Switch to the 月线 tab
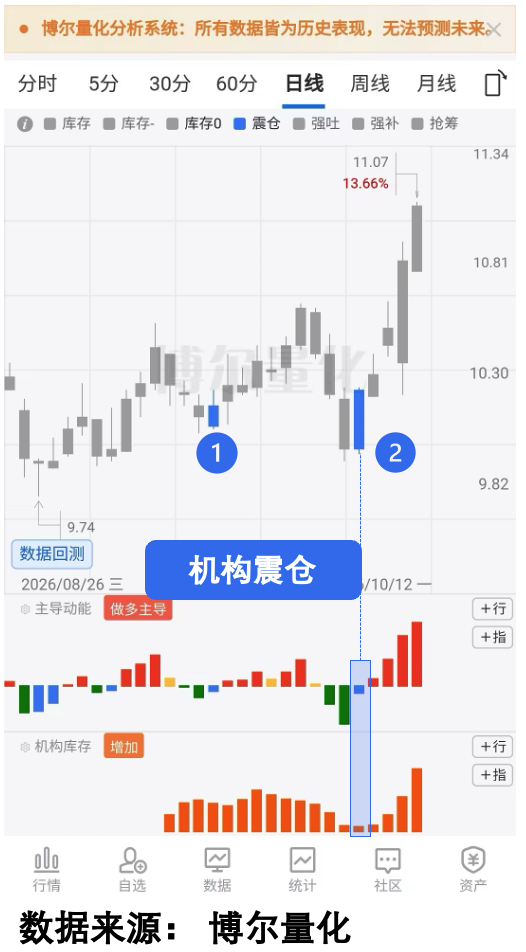Image resolution: width=526 pixels, height=952 pixels. click(436, 83)
